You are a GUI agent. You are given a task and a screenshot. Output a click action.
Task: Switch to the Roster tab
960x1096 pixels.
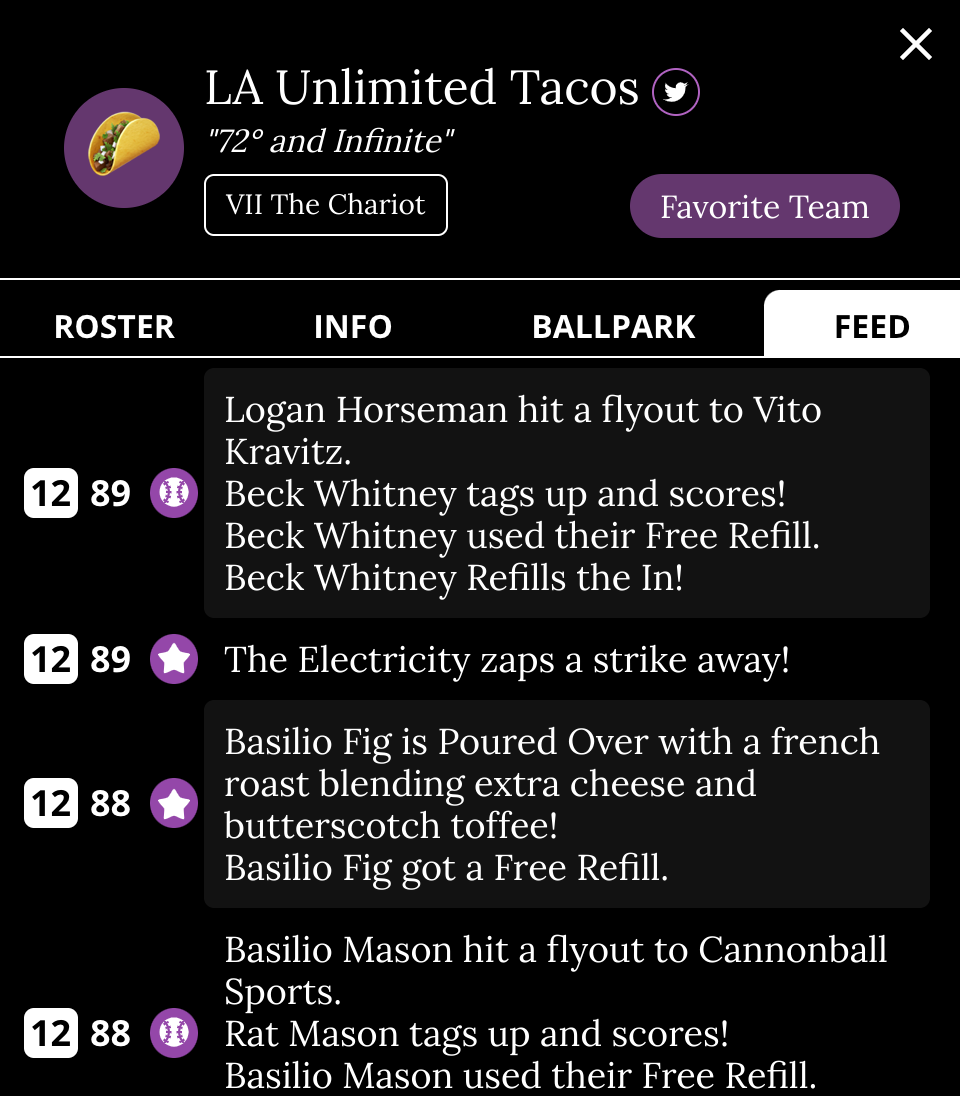[x=114, y=327]
